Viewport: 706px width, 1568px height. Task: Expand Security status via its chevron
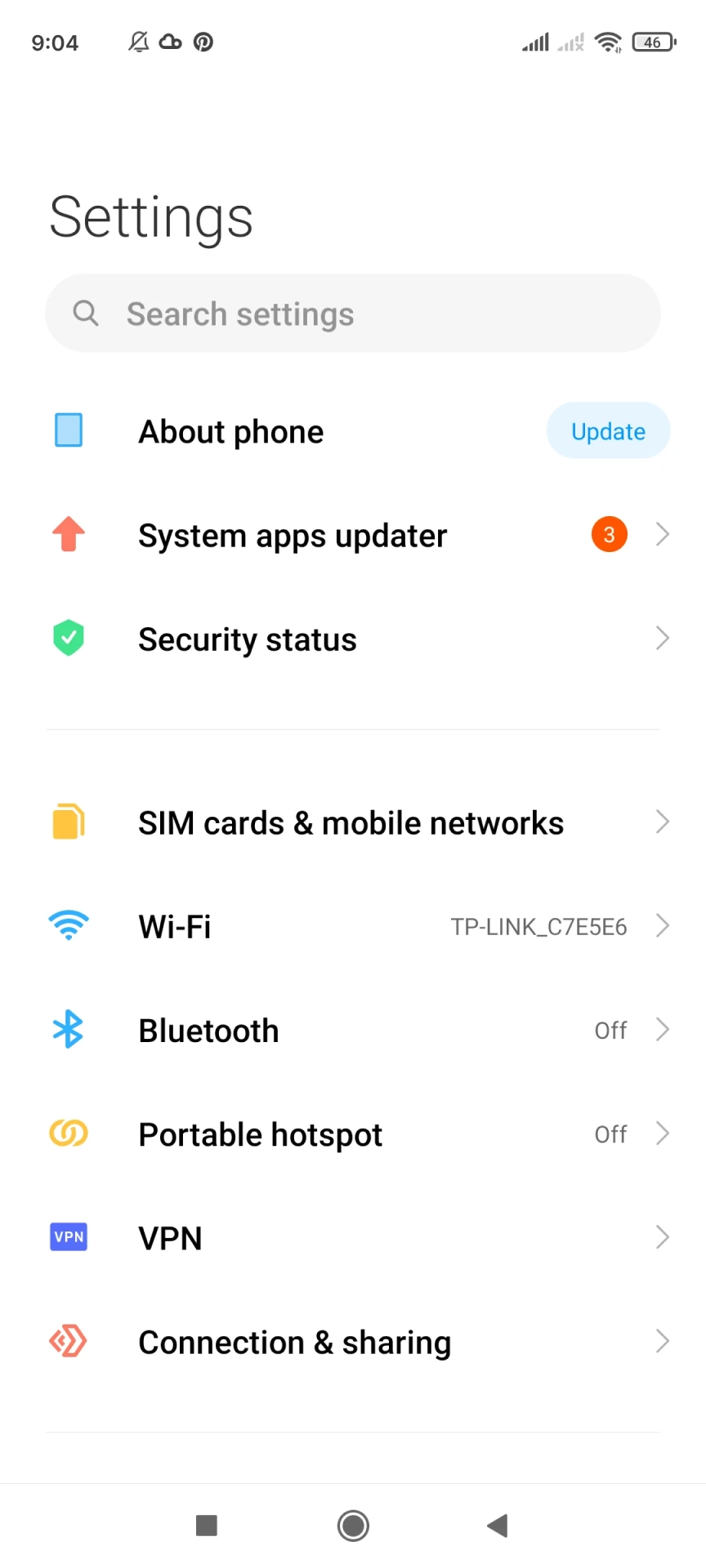point(663,638)
